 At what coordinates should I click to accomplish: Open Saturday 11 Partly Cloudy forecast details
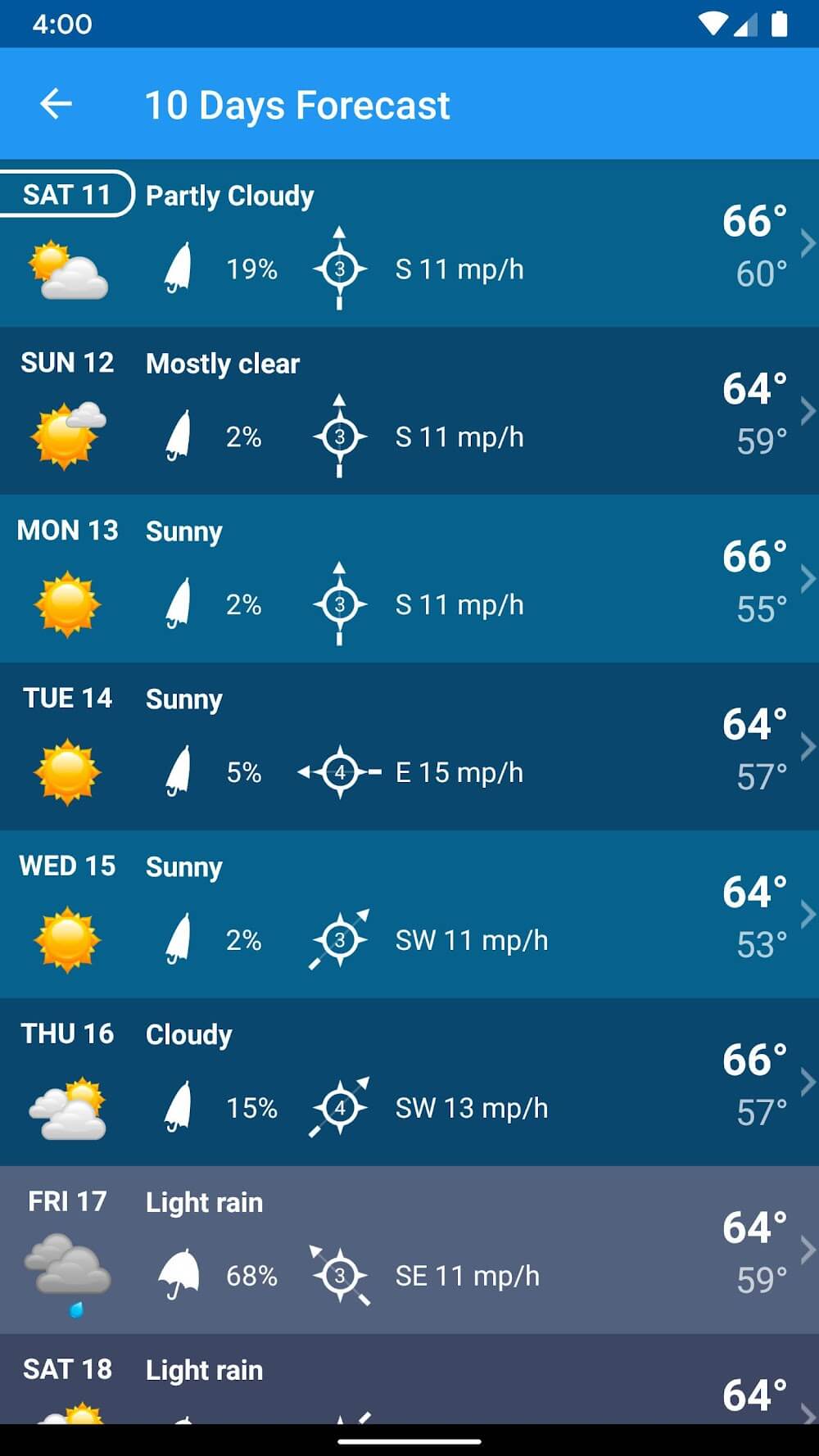409,243
